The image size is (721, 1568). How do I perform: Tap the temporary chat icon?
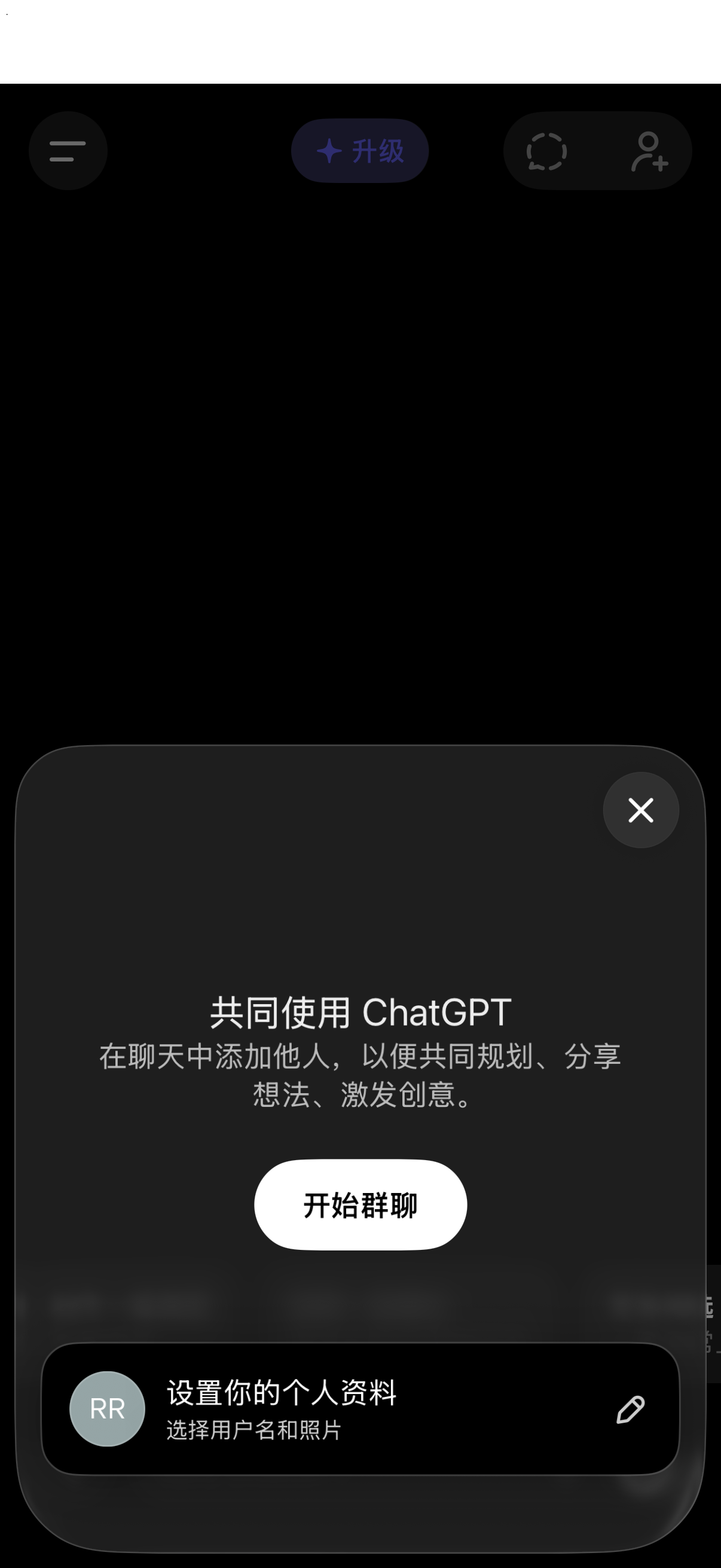coord(546,151)
